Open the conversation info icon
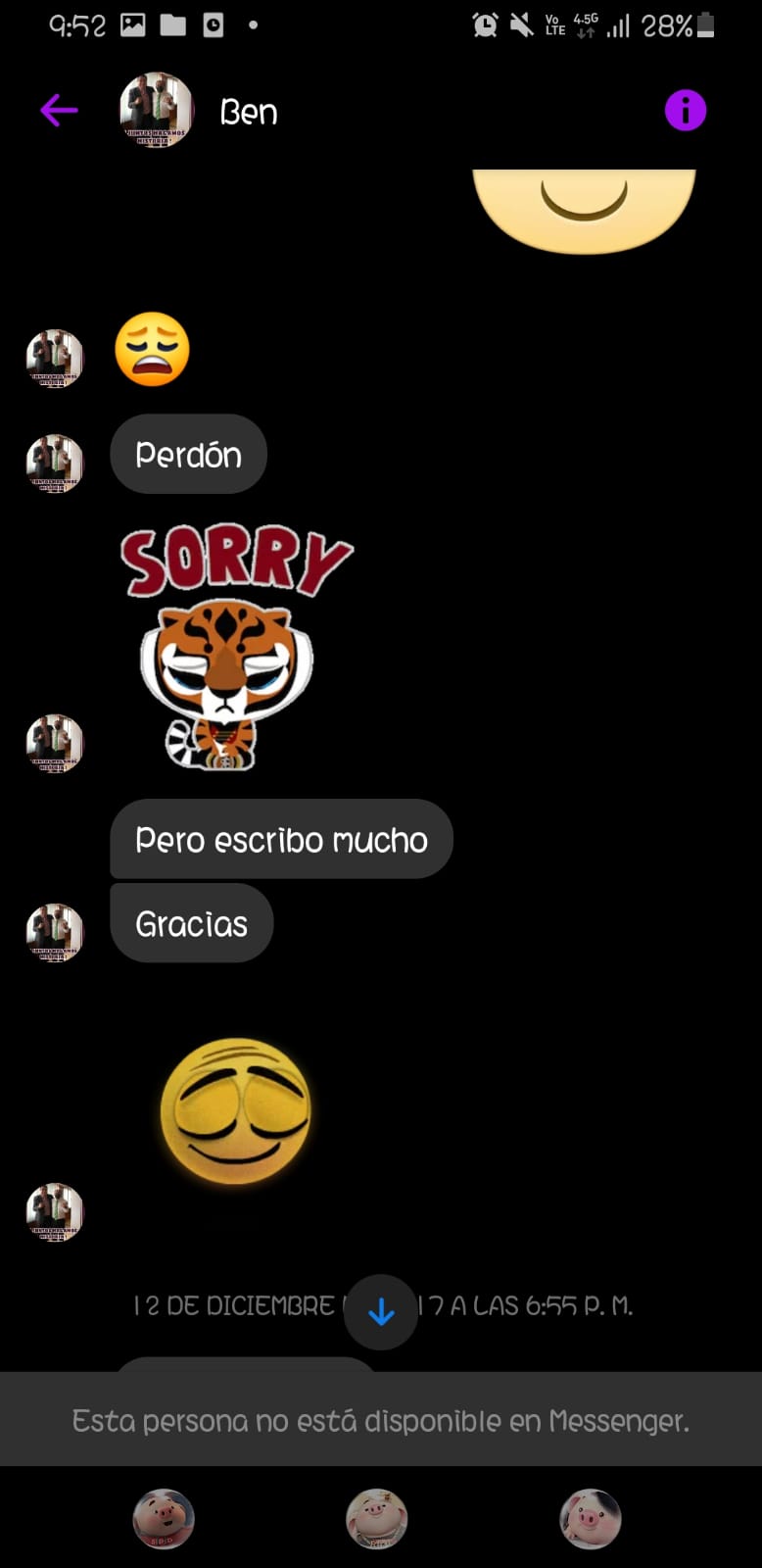Image resolution: width=762 pixels, height=1568 pixels. pyautogui.click(x=686, y=111)
